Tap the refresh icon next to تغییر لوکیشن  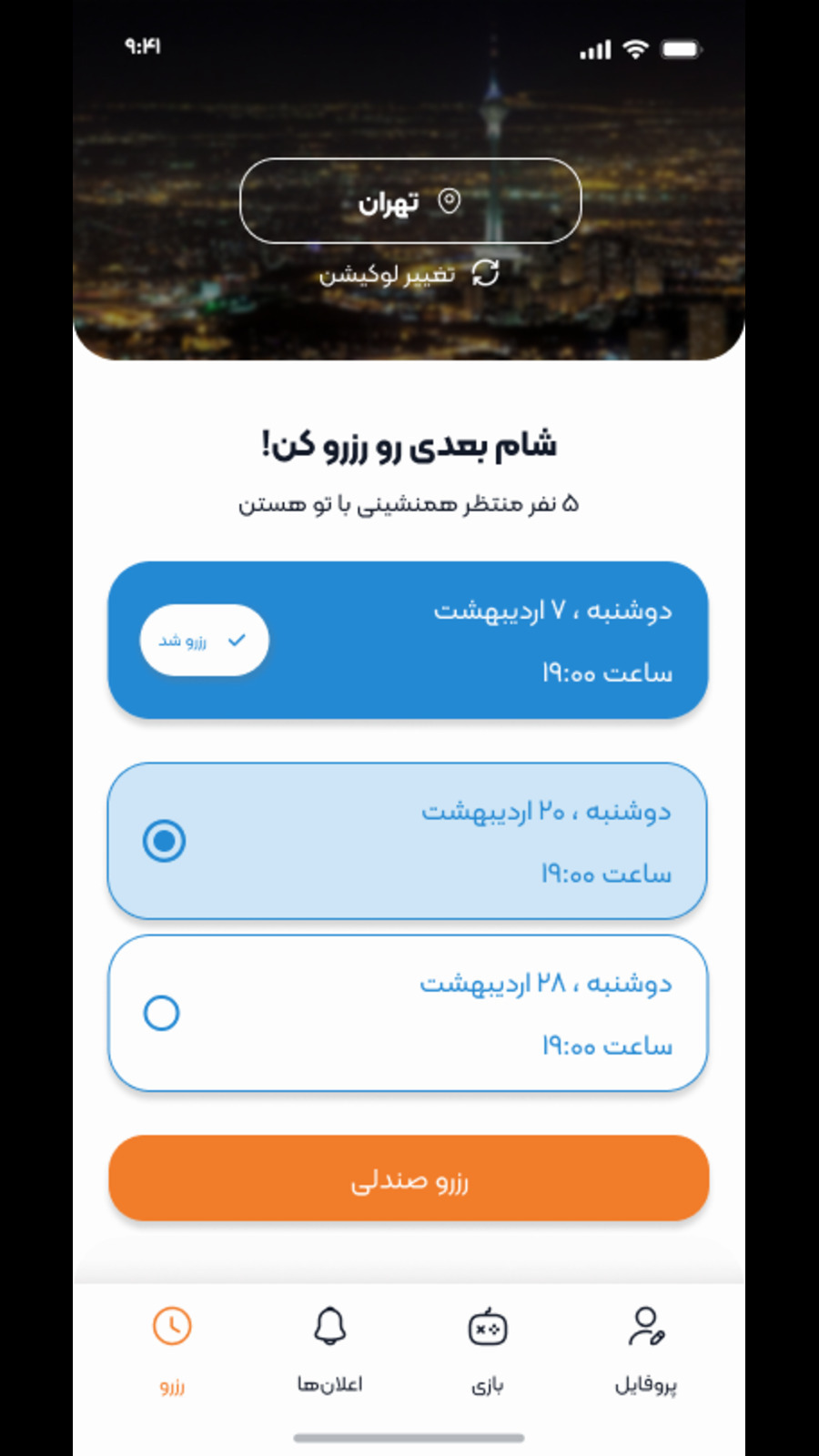486,271
